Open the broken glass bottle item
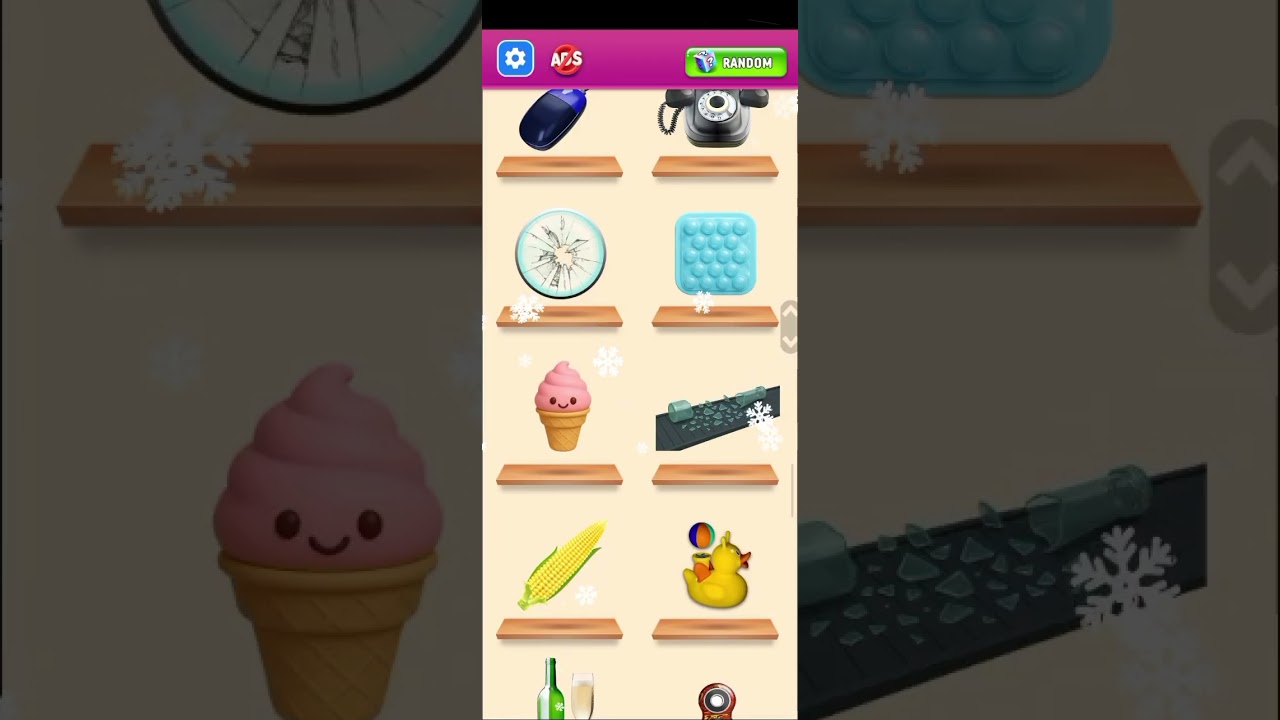Viewport: 1280px width, 720px height. pyautogui.click(x=717, y=418)
